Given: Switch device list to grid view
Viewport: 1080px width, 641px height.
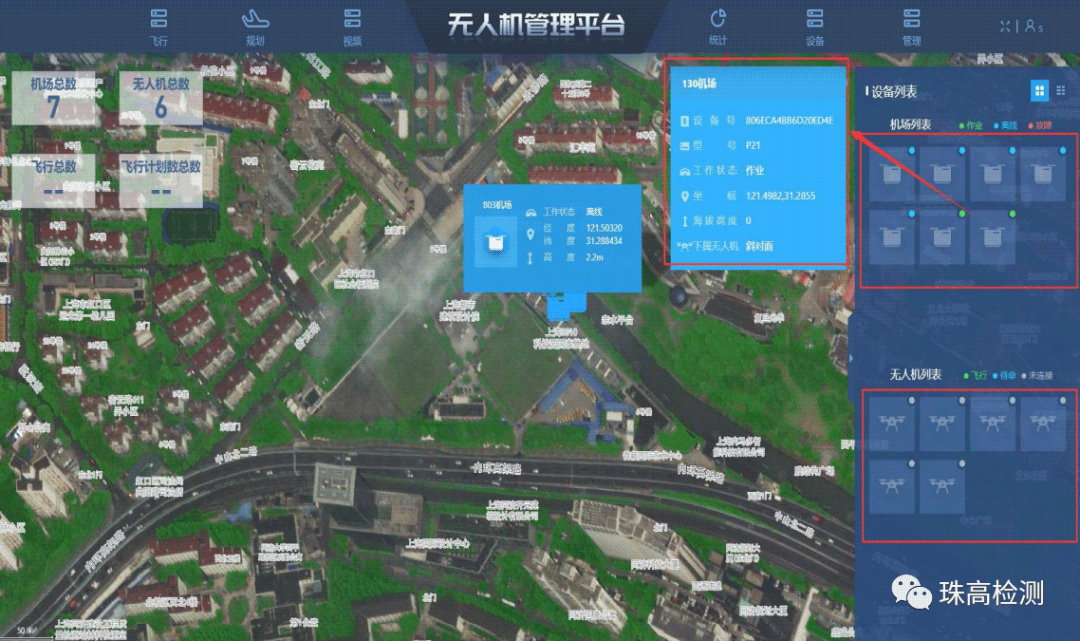Looking at the screenshot, I should (x=1040, y=91).
